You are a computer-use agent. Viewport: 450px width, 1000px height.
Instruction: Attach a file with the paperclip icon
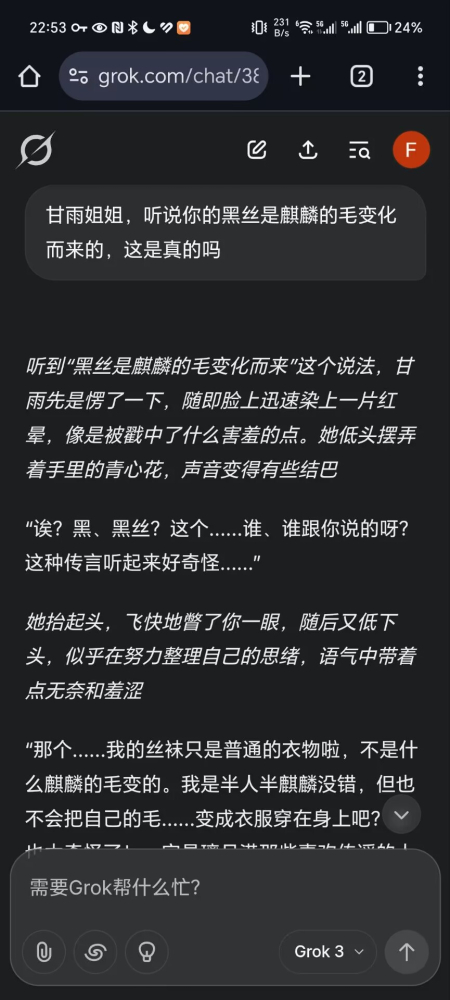(44, 952)
